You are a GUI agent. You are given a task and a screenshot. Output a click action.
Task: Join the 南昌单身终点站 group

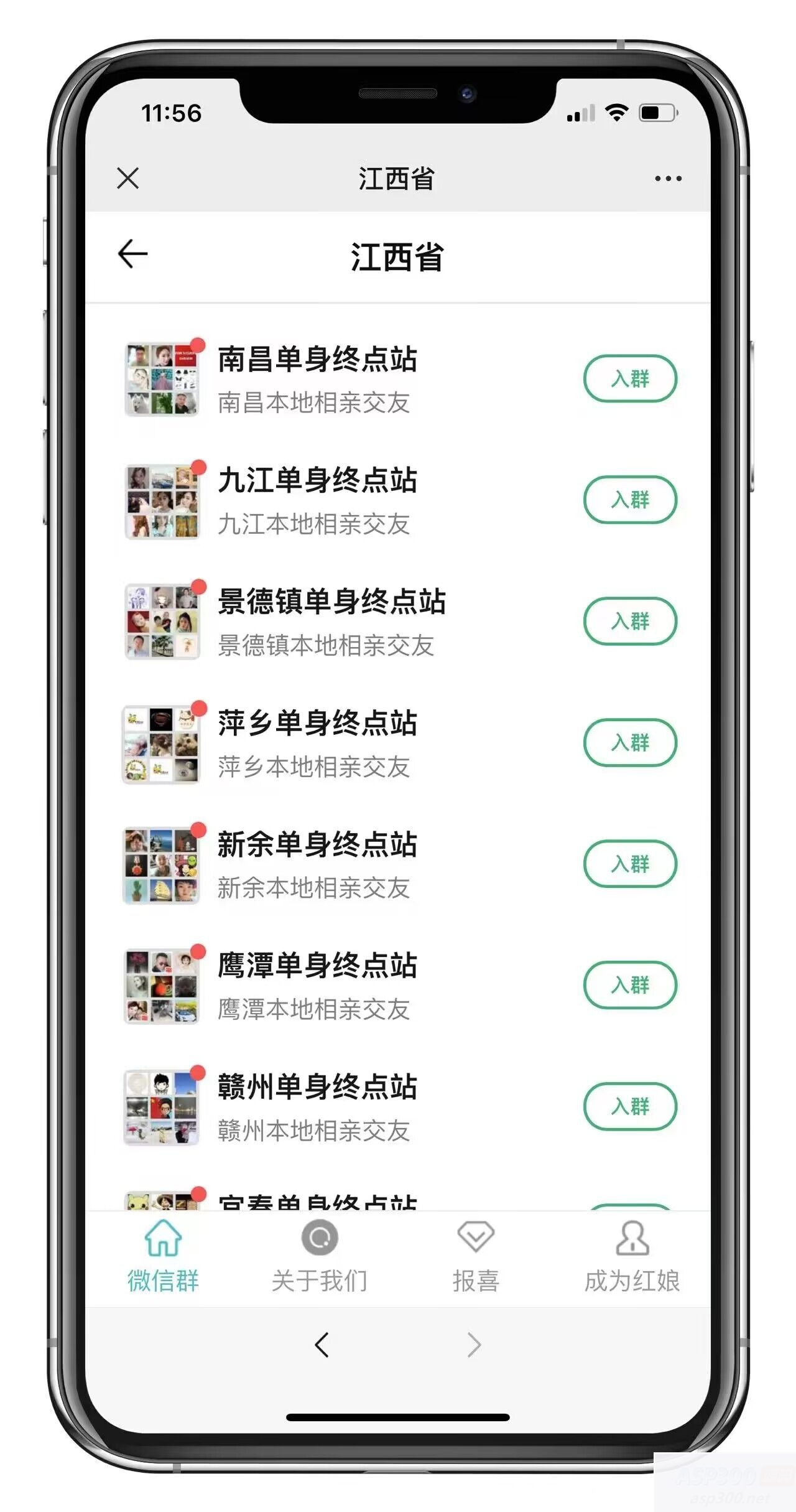tap(630, 378)
